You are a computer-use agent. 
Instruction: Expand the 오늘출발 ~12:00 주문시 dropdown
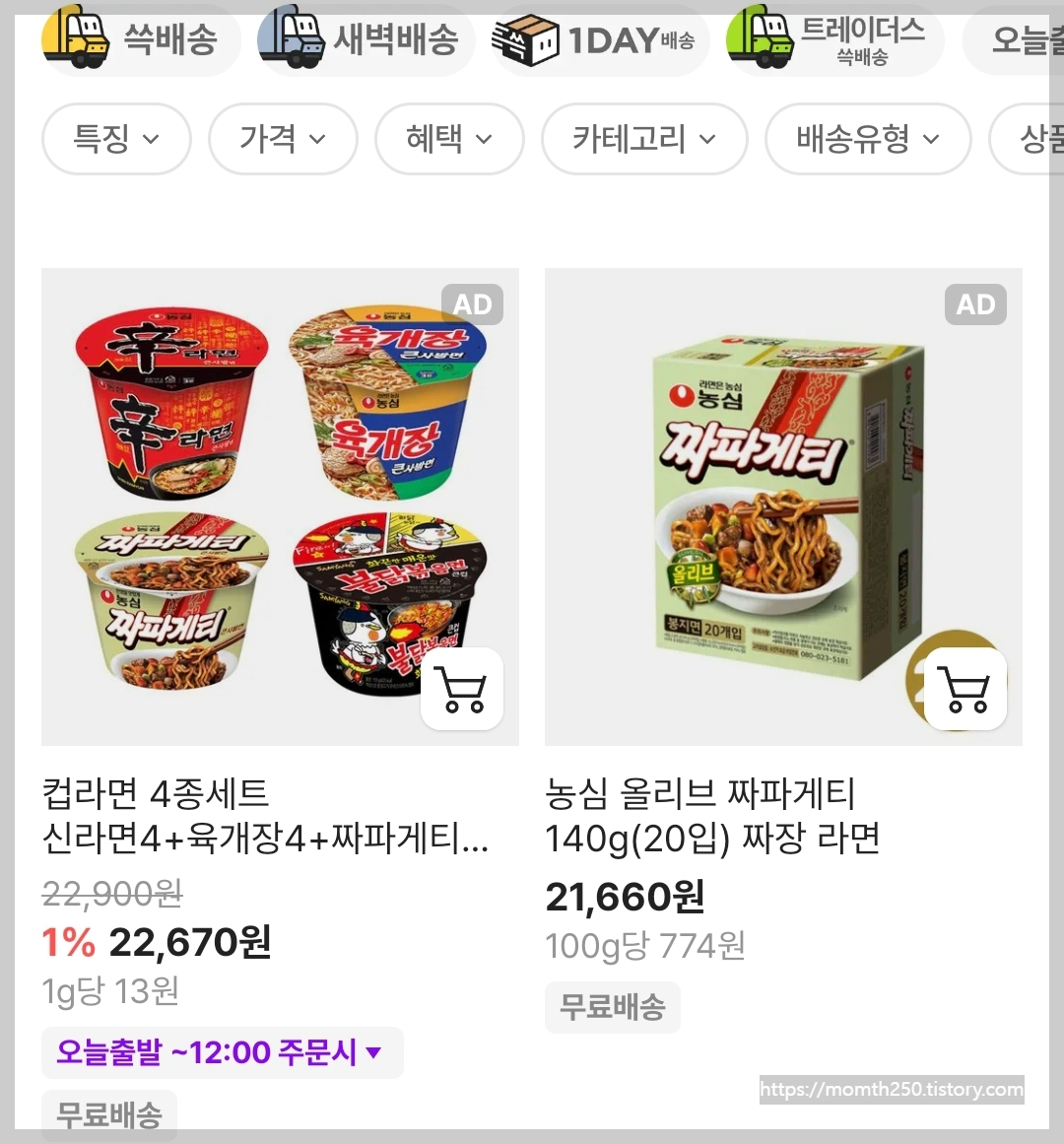(222, 1053)
